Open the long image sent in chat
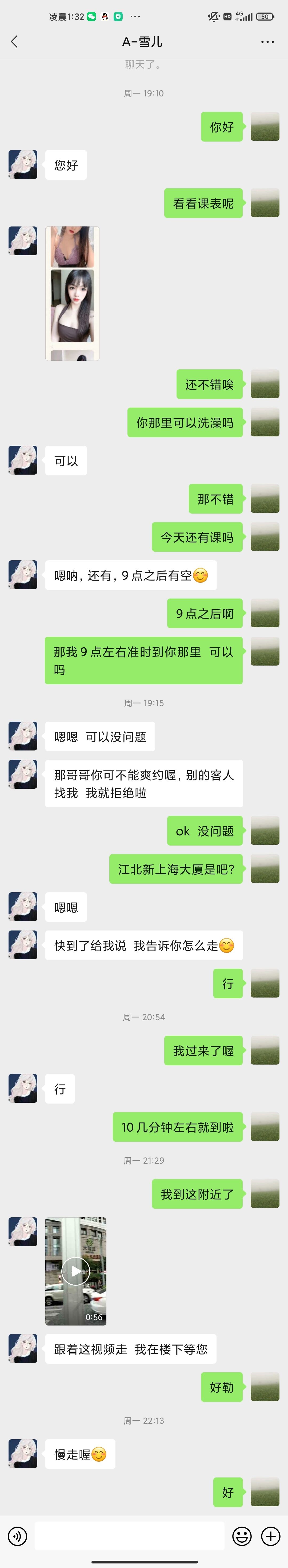 tap(72, 294)
